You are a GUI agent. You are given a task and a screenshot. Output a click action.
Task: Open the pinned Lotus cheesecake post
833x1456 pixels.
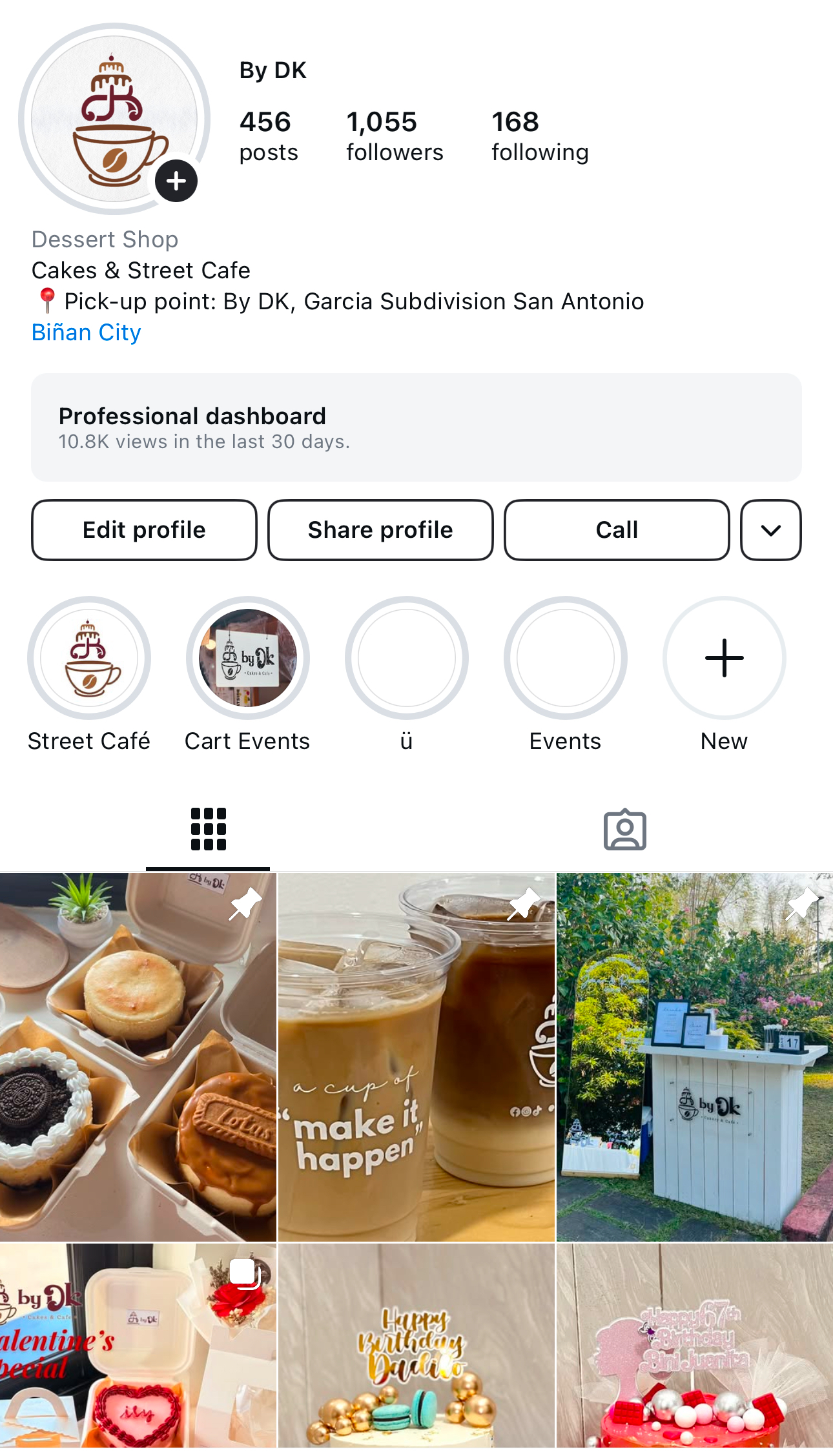point(138,1057)
